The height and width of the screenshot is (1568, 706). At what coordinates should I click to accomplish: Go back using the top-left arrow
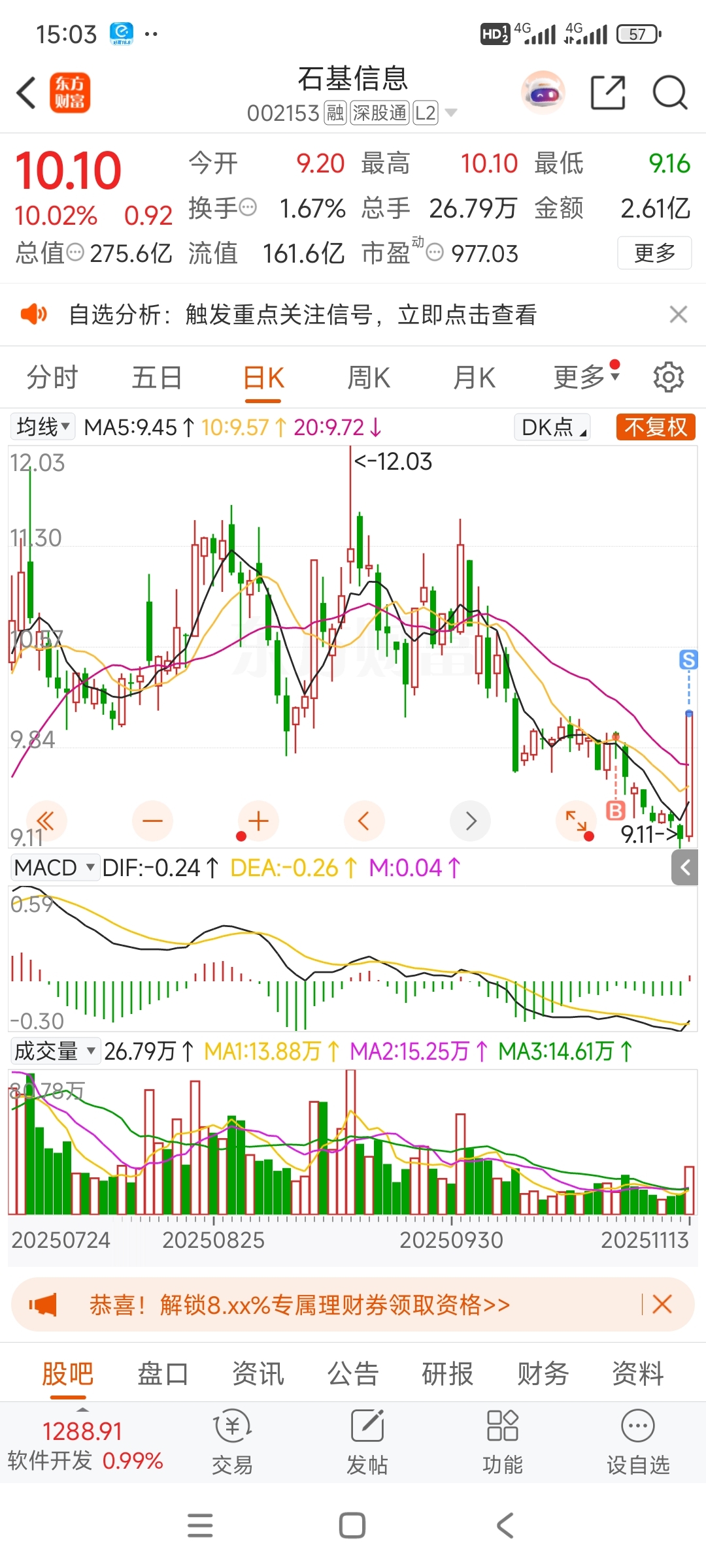26,92
